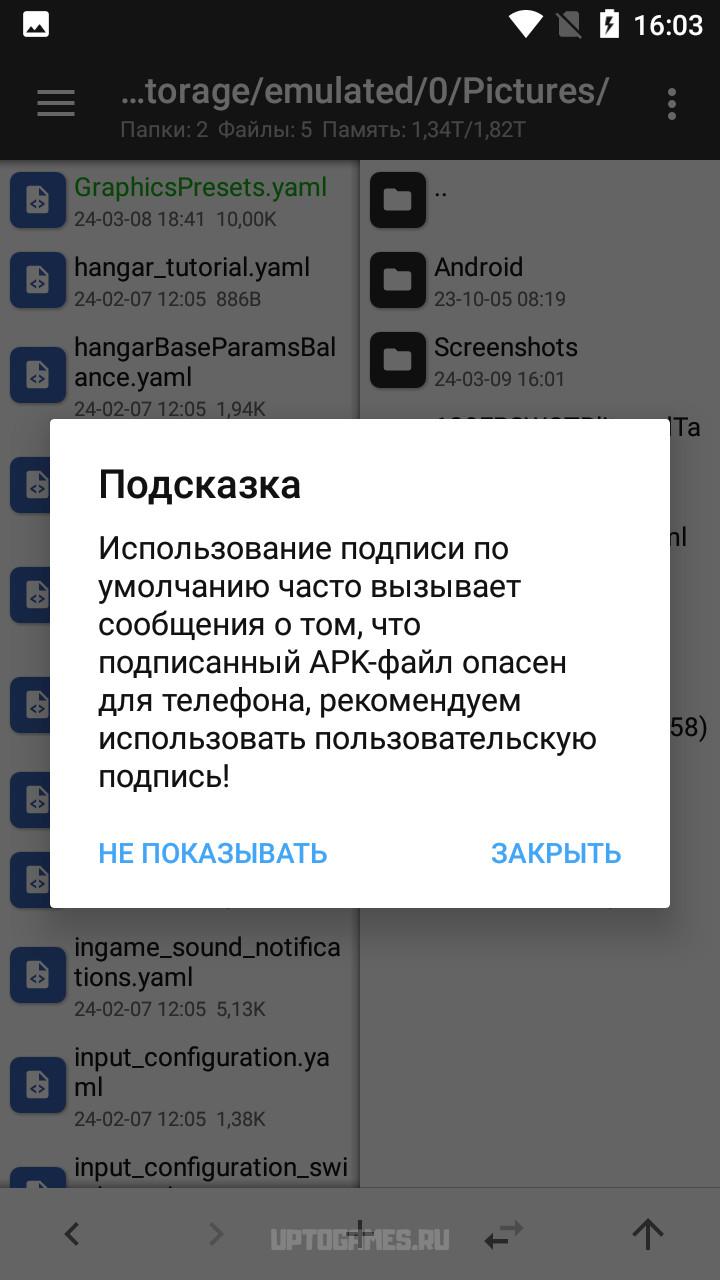Tap НЕ ПОКАЗЫВАТЬ in the hint dialog
This screenshot has height=1280, width=720.
pos(213,853)
